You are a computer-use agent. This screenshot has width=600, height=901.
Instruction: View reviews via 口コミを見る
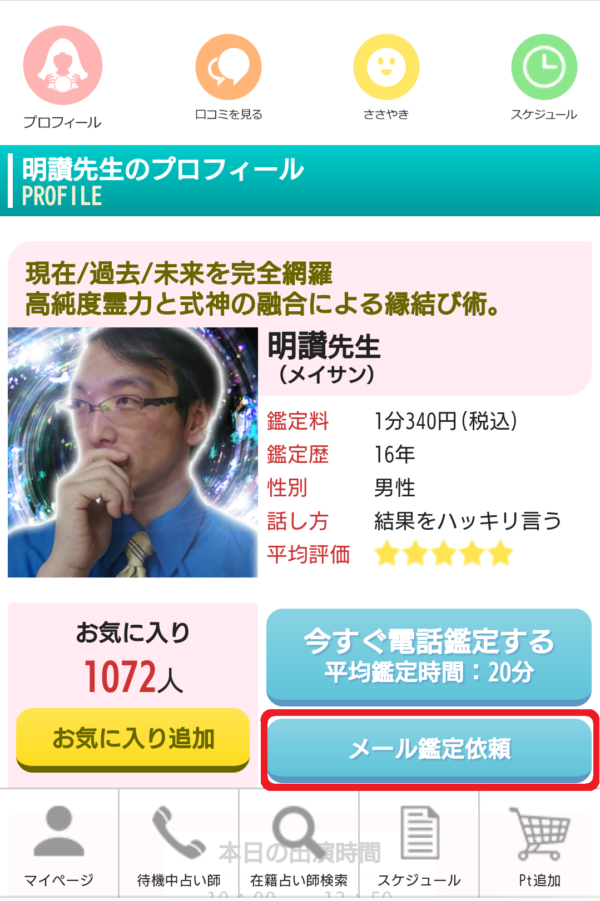[228, 77]
